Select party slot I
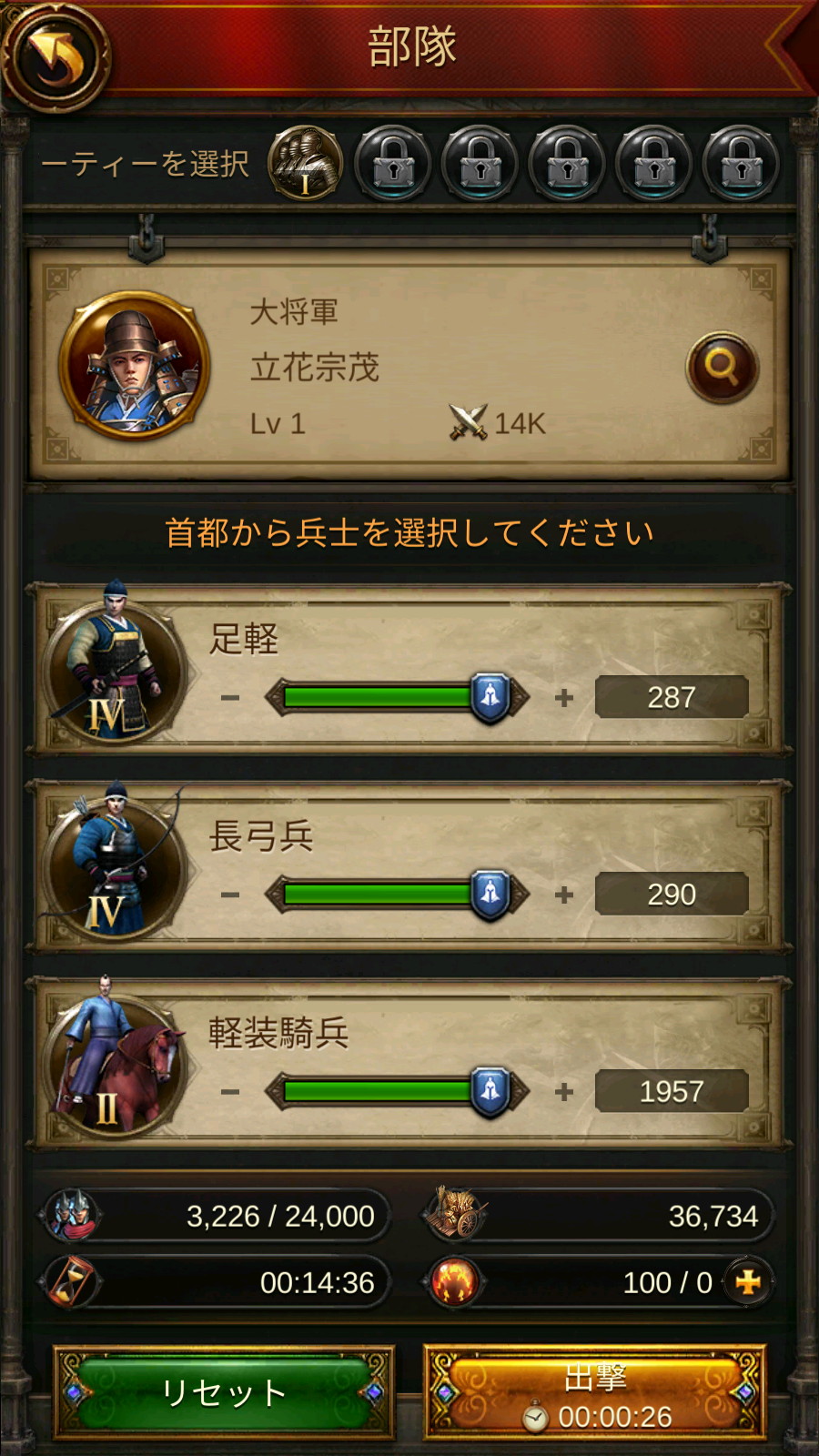The height and width of the screenshot is (1456, 819). coord(305,164)
